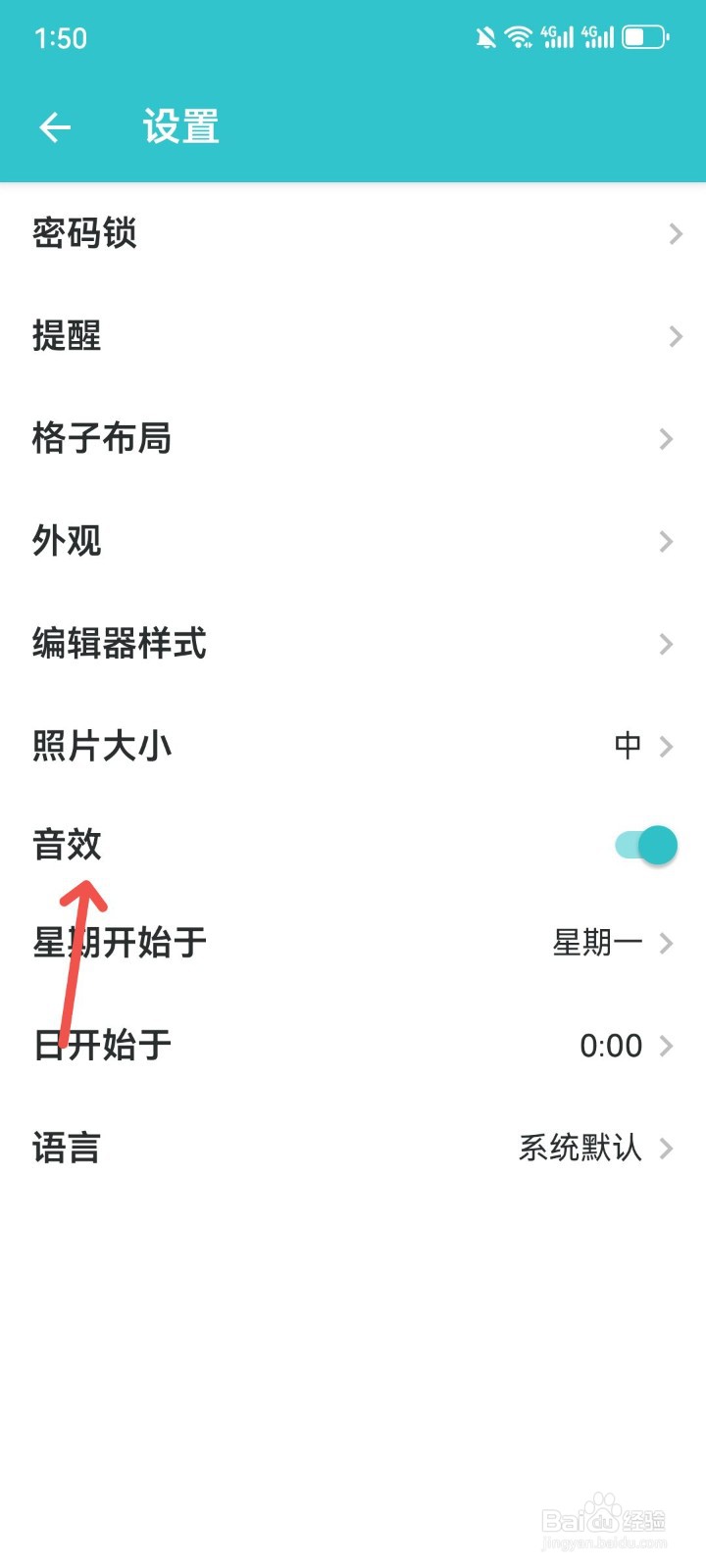Screen dimensions: 706x1568
Task: Open the 编辑器样式 editor style settings
Action: point(667,644)
